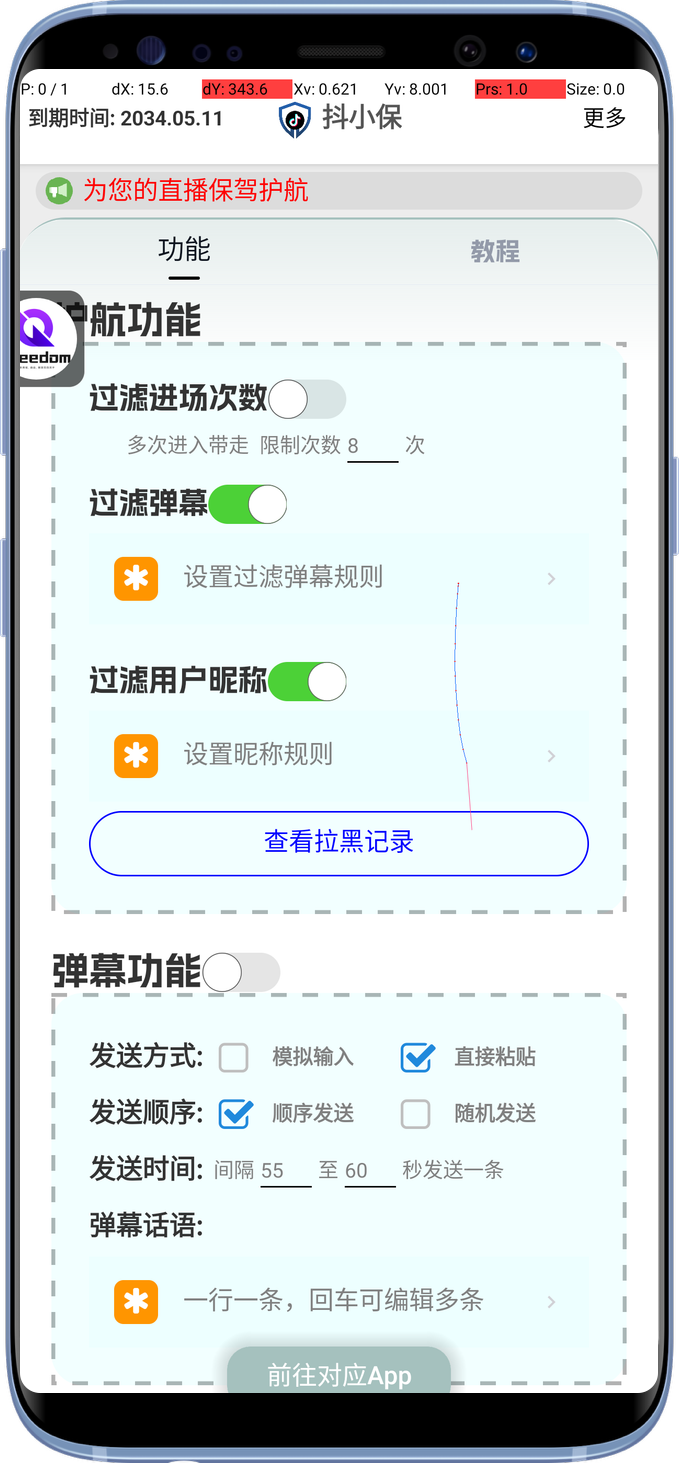Tap the 限制次数 number field

[x=372, y=446]
